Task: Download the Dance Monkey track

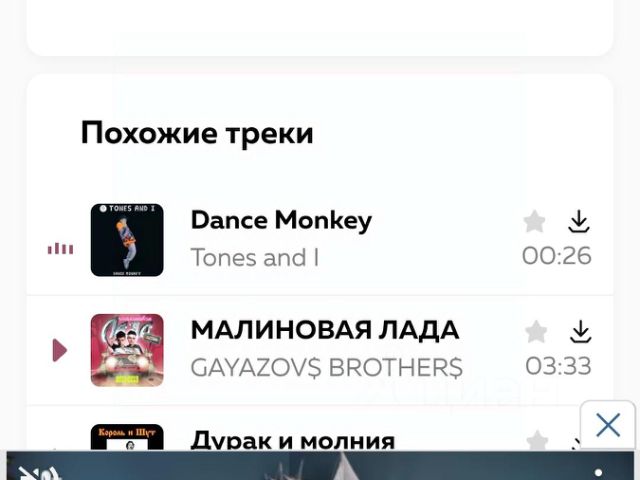Action: (579, 221)
